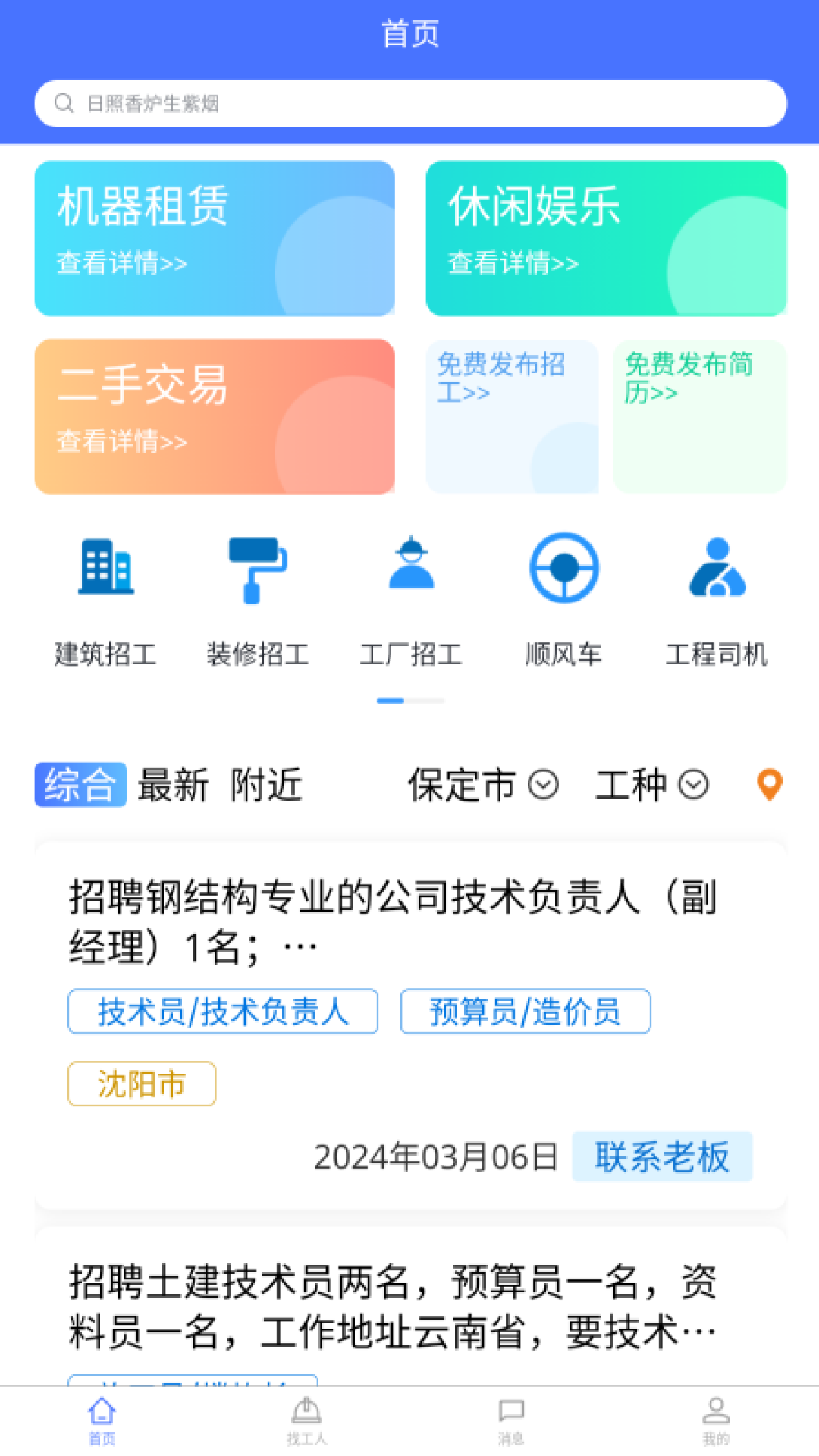Open the 休闲娱乐 card

tap(606, 238)
